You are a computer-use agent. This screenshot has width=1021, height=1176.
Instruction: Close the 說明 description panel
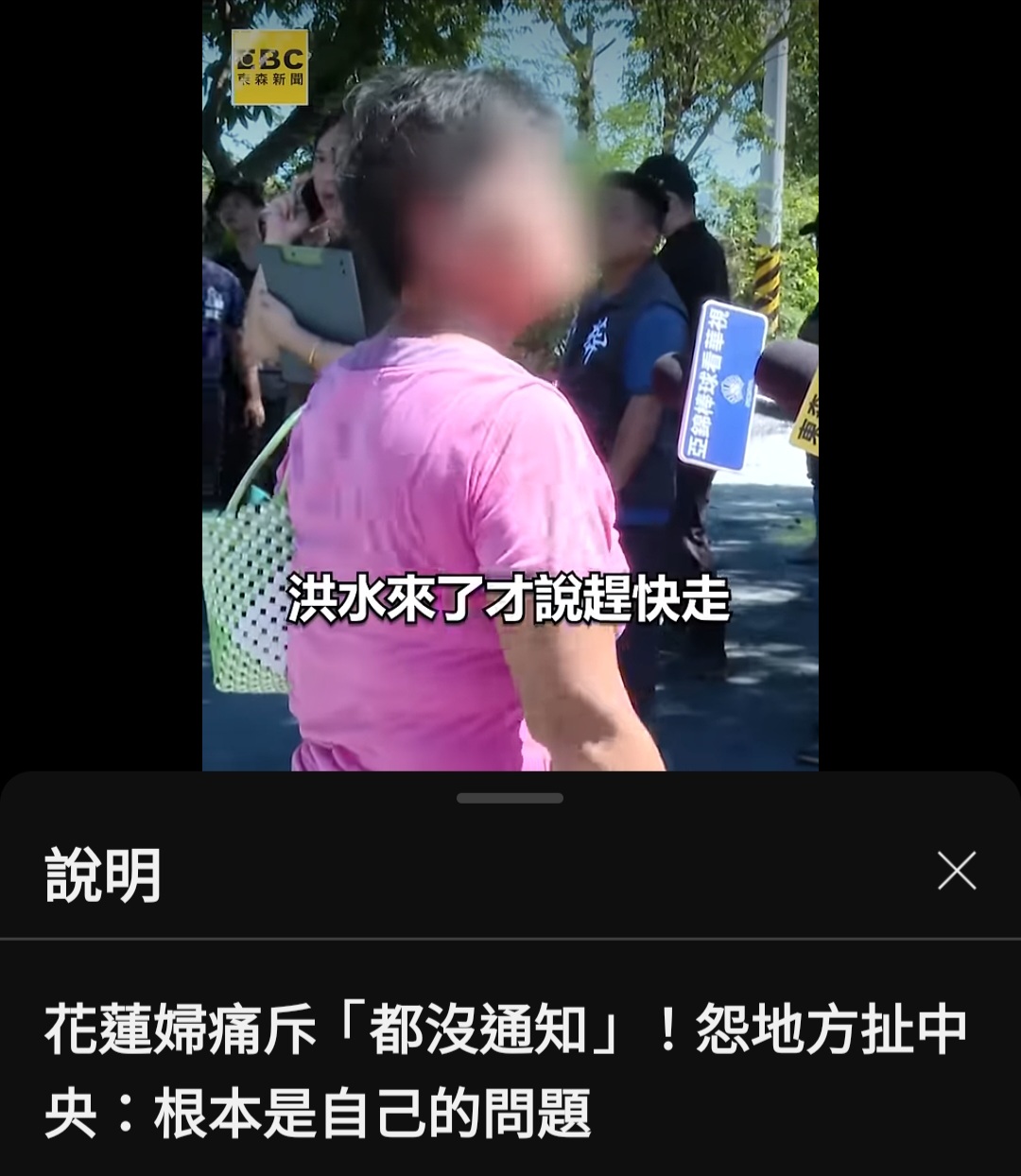click(x=956, y=871)
